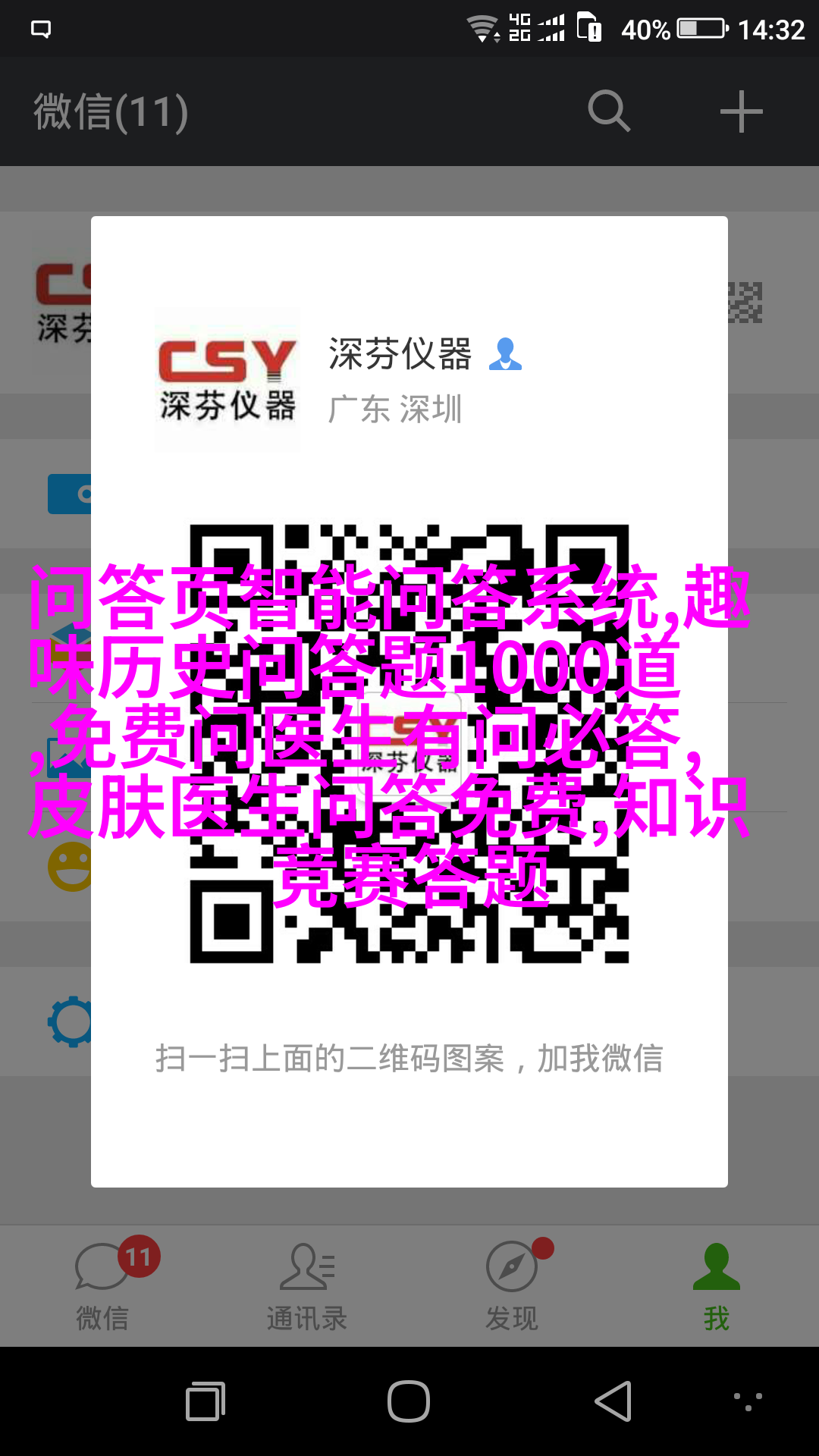Viewport: 819px width, 1456px height.
Task: Open the search magnifier in the top bar
Action: coord(609,111)
